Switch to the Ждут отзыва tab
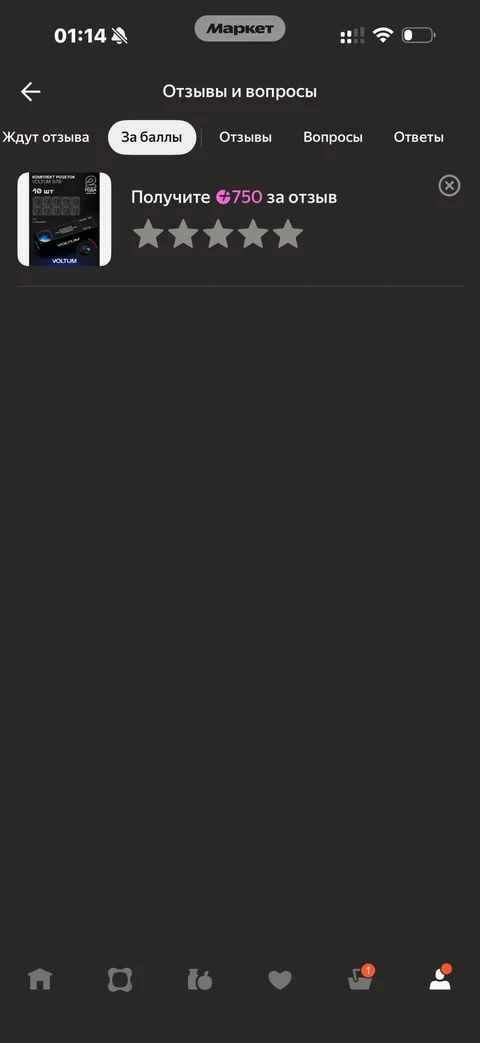The image size is (480, 1043). [x=45, y=138]
